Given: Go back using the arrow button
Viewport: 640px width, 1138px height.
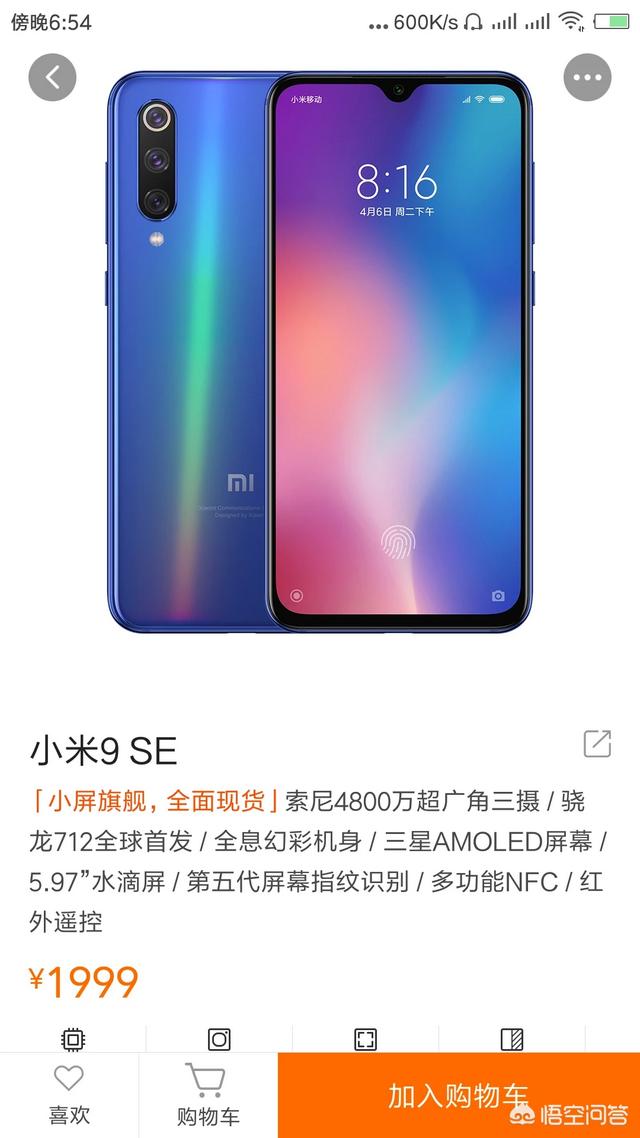Looking at the screenshot, I should pos(52,77).
